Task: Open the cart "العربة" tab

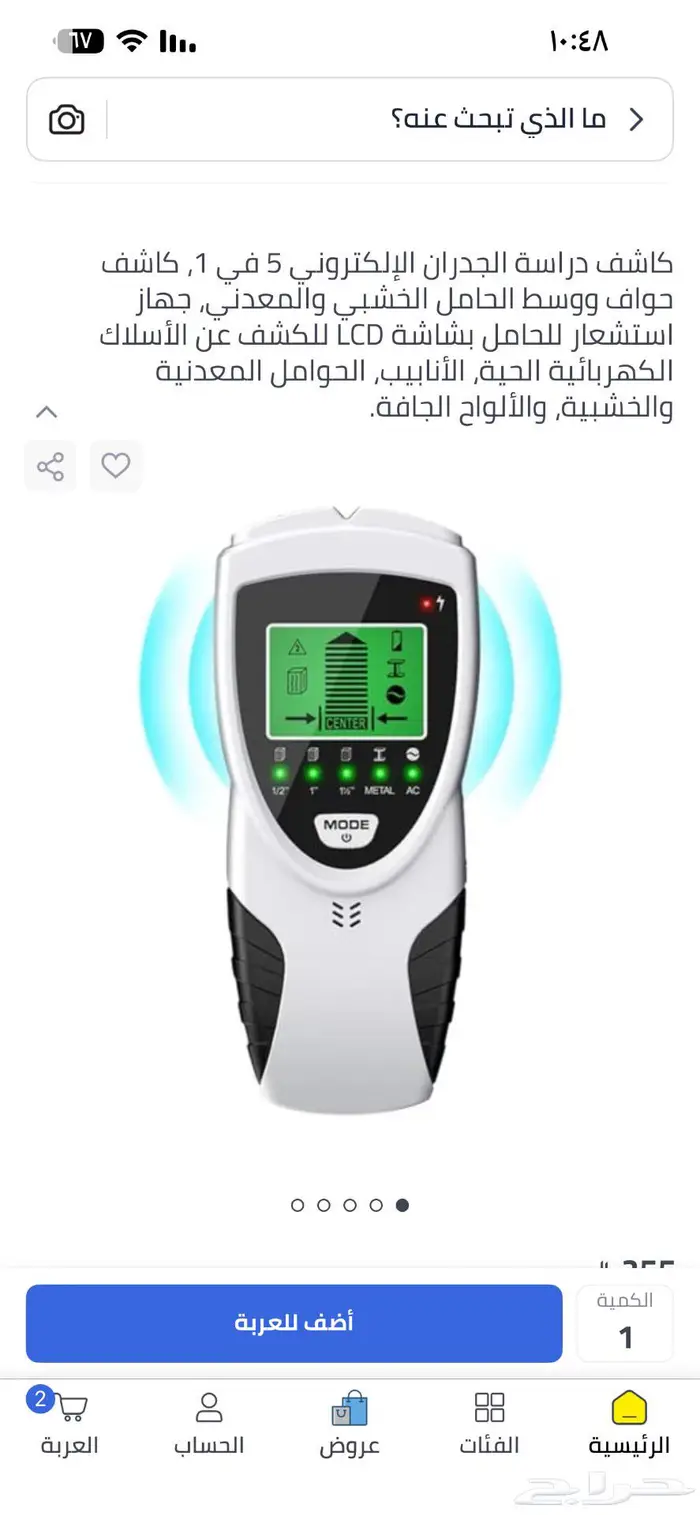Action: click(69, 1423)
